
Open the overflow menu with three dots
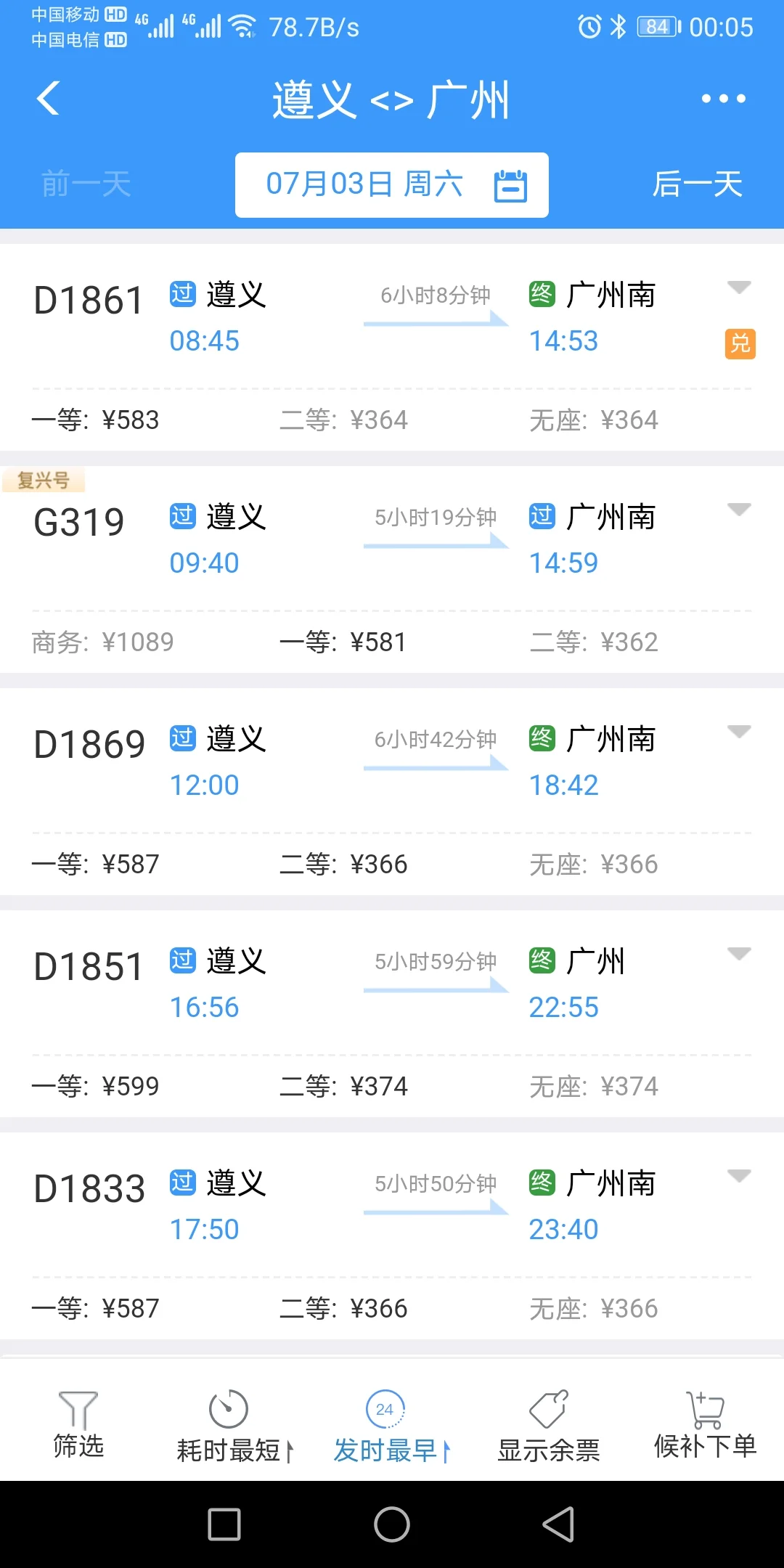click(x=723, y=98)
